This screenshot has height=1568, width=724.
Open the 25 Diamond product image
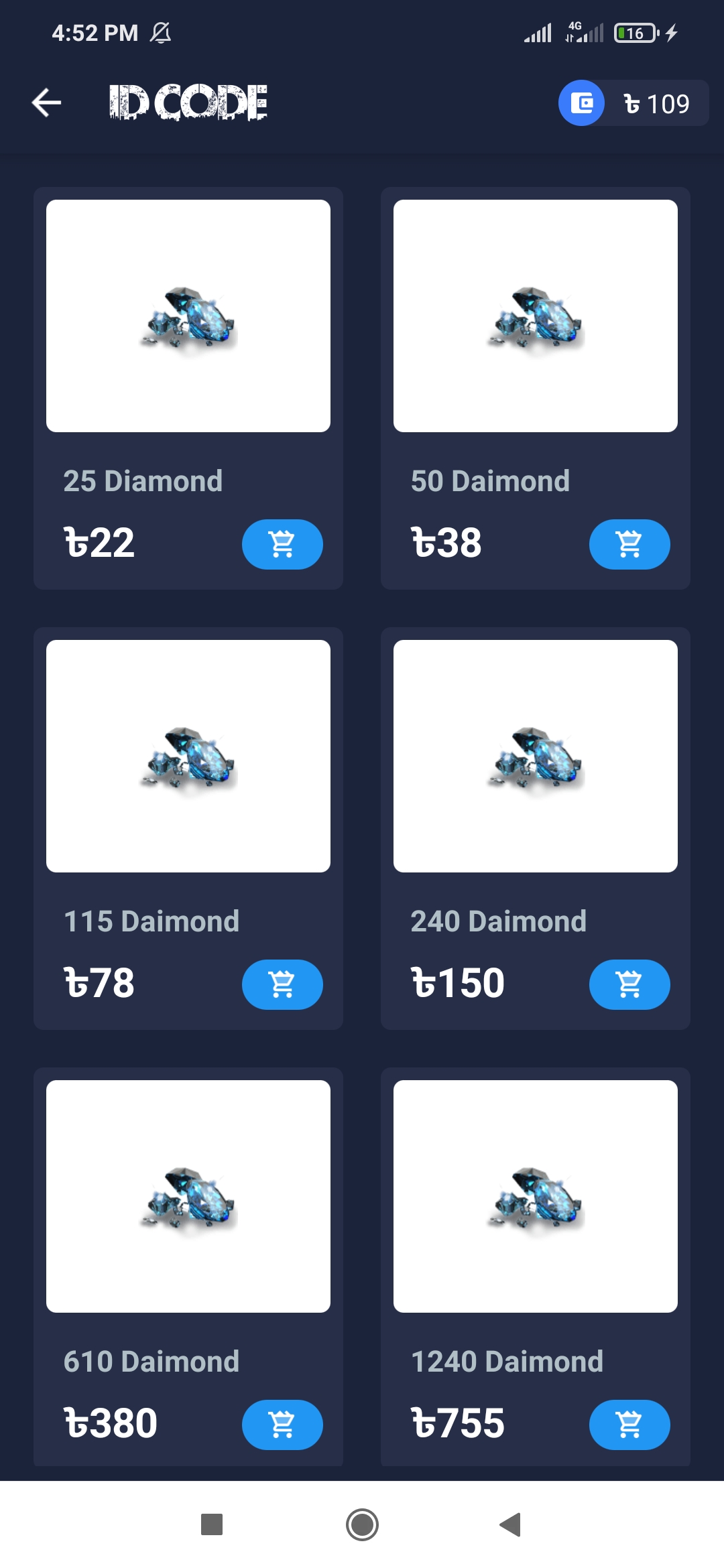(188, 316)
